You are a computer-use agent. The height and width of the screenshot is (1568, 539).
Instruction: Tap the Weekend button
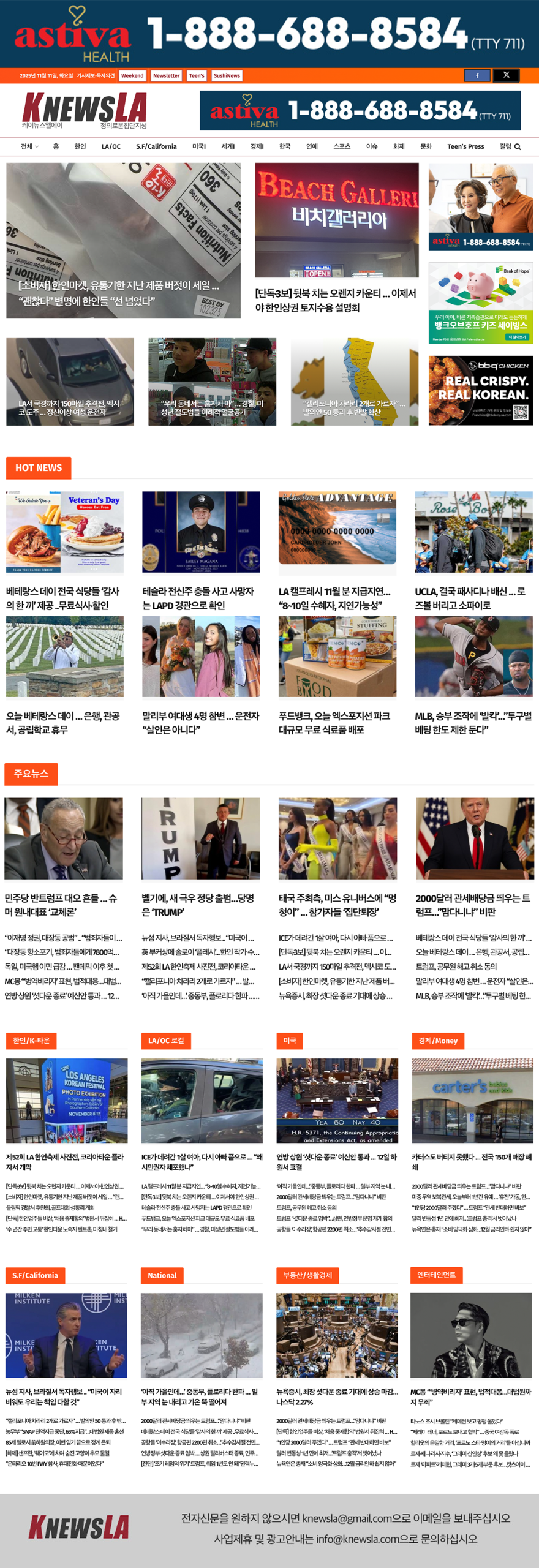click(132, 76)
